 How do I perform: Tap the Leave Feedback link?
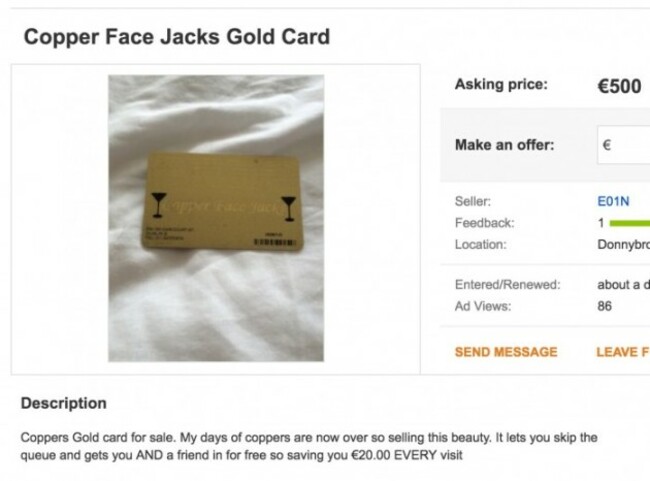coord(622,352)
